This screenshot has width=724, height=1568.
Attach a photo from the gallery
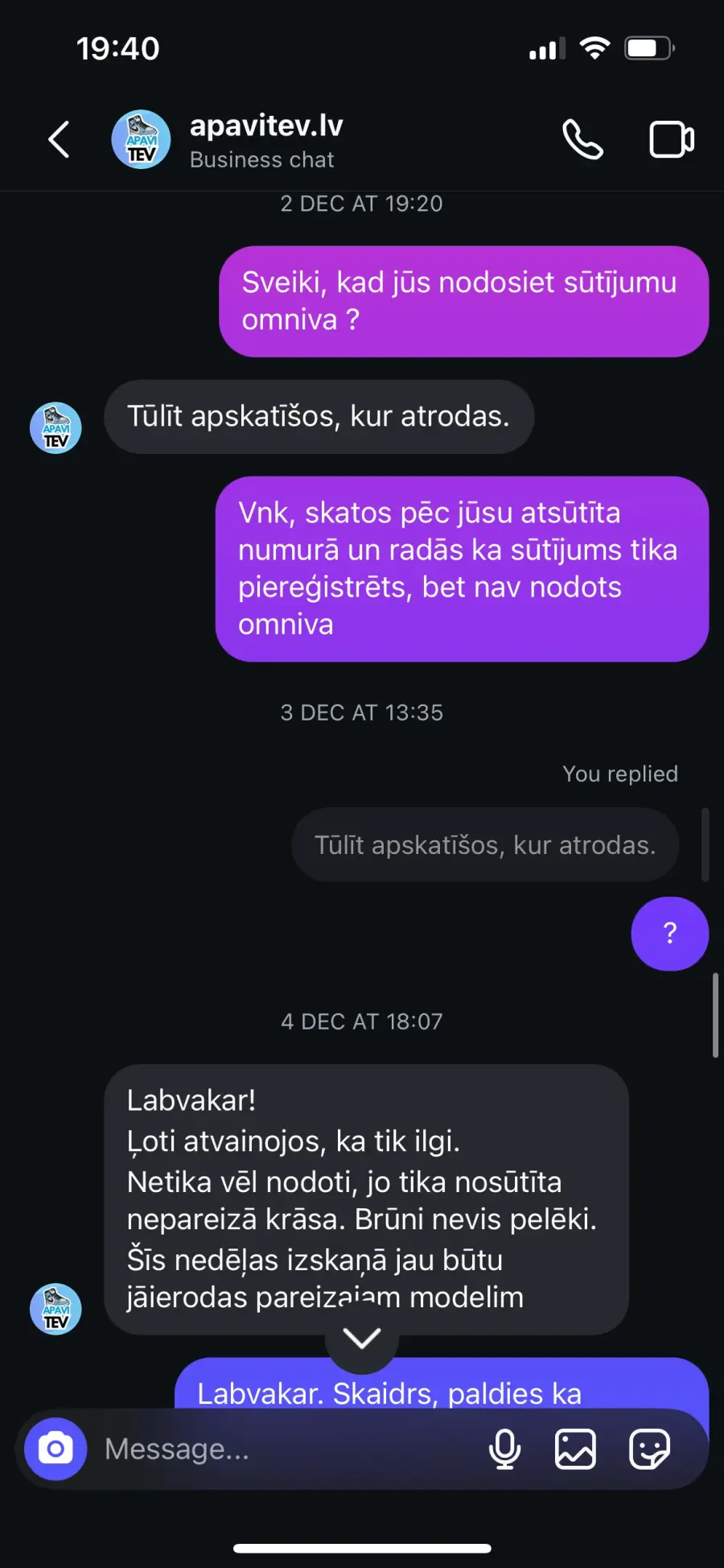click(576, 1449)
